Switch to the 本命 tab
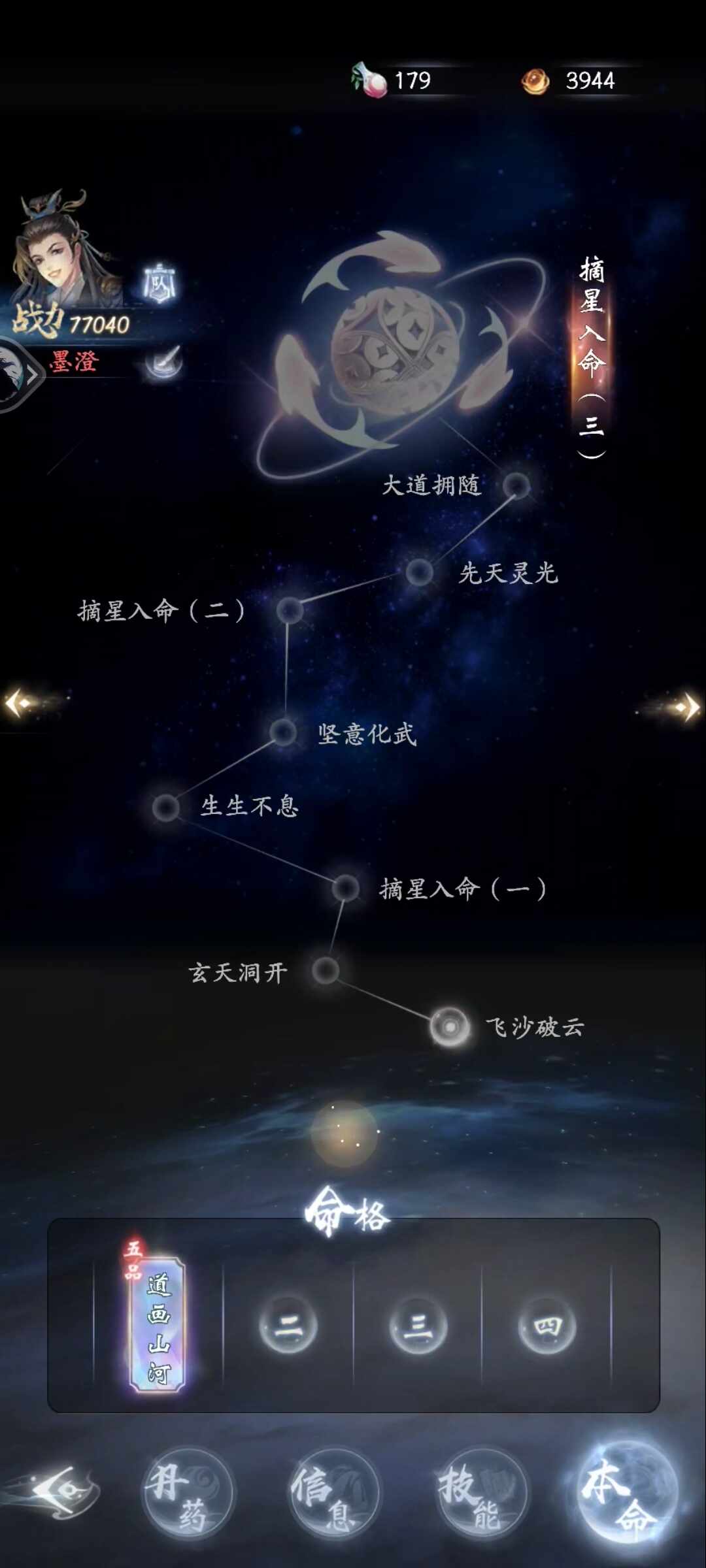Viewport: 706px width, 1568px height. click(x=628, y=1494)
